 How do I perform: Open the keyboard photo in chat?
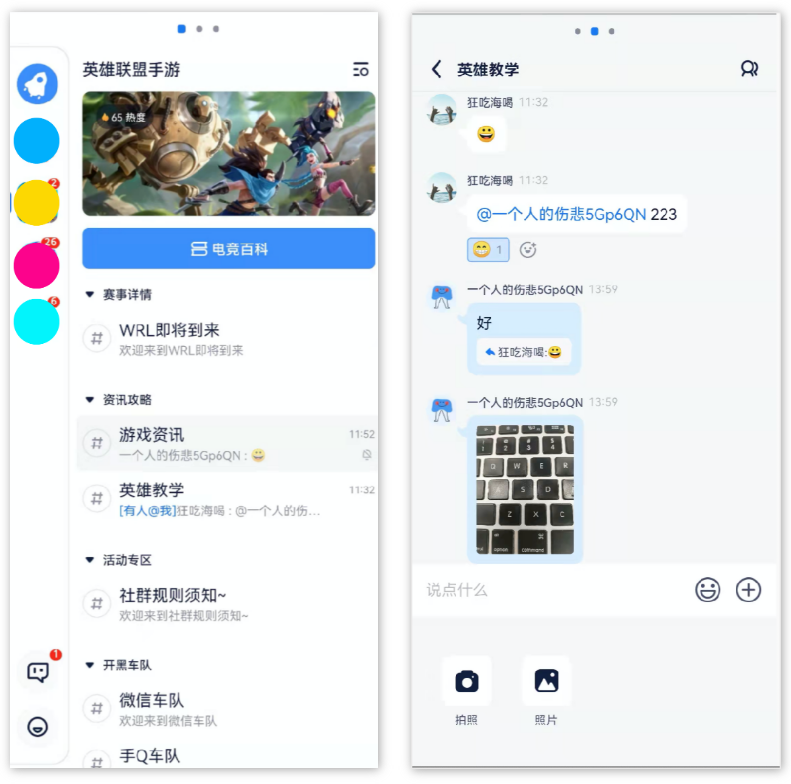(524, 489)
